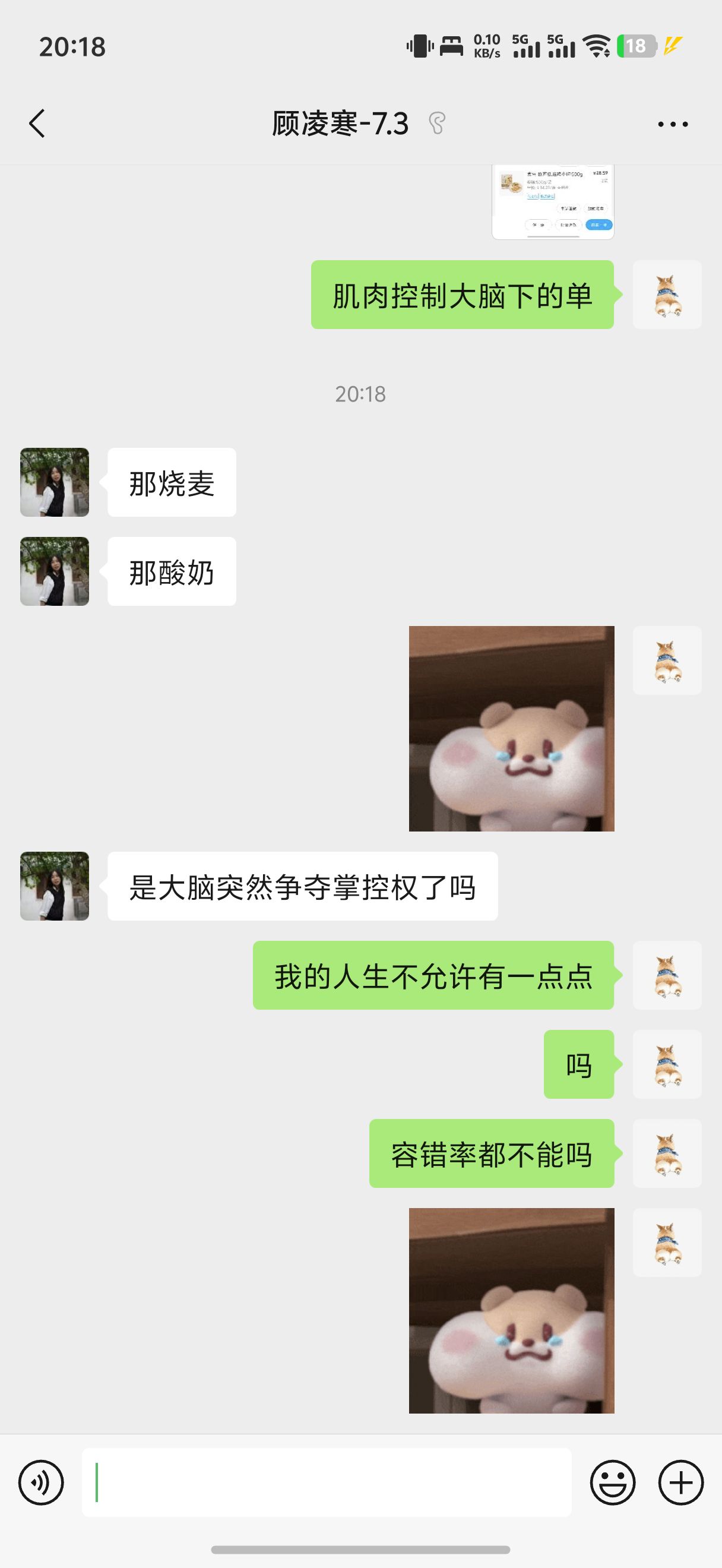
Task: Open the last crying hamster sticker
Action: pos(512,1310)
